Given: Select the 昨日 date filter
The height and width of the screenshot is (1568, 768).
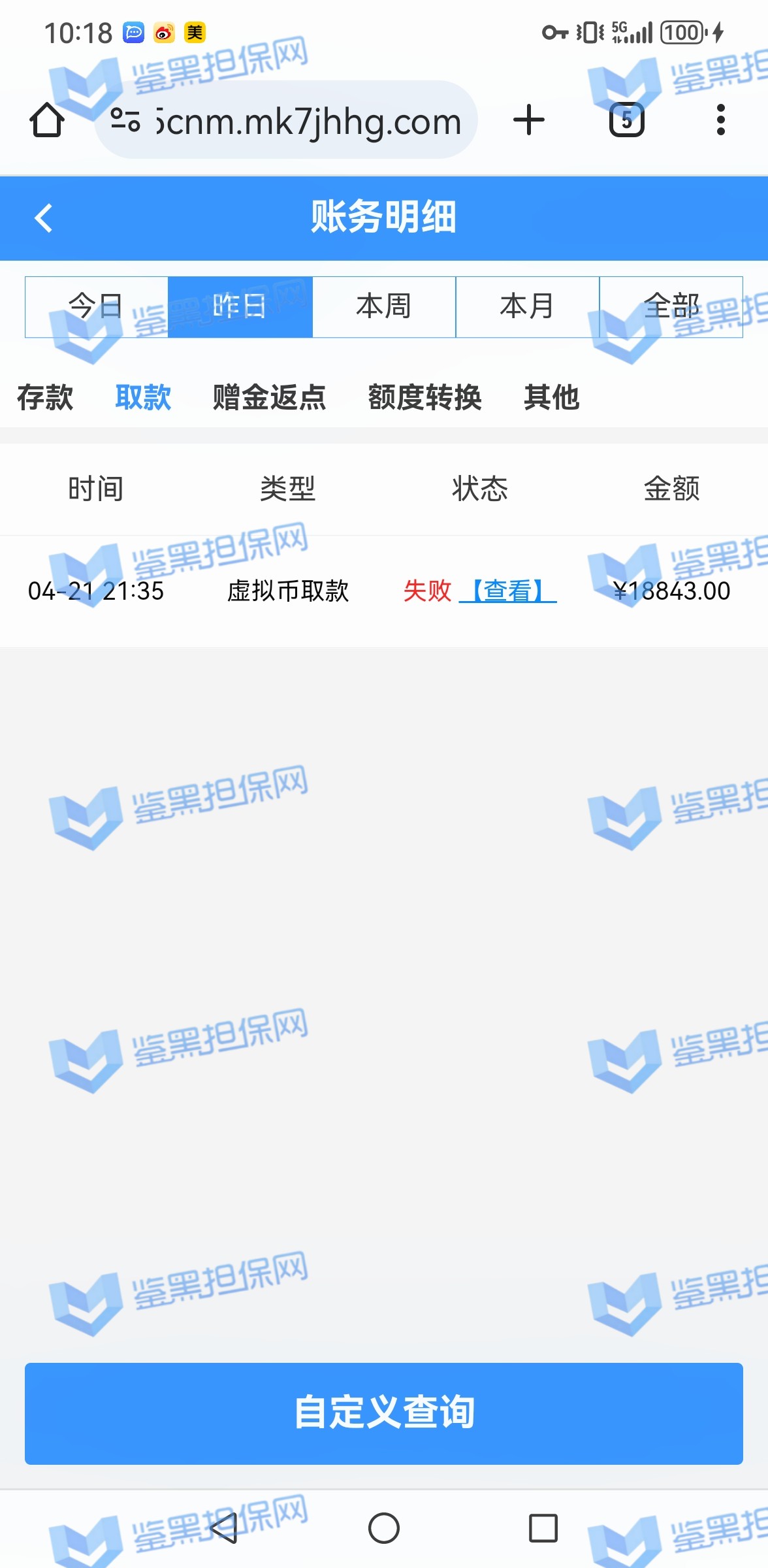Looking at the screenshot, I should click(240, 306).
